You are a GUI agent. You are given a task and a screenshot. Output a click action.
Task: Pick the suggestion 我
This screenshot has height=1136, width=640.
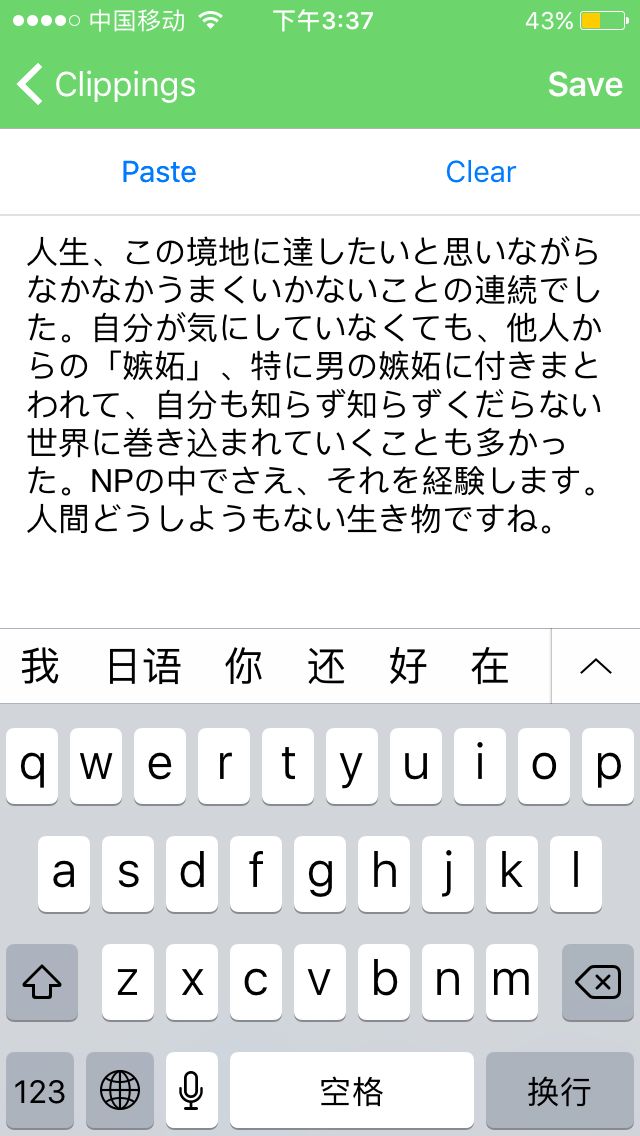(x=40, y=666)
